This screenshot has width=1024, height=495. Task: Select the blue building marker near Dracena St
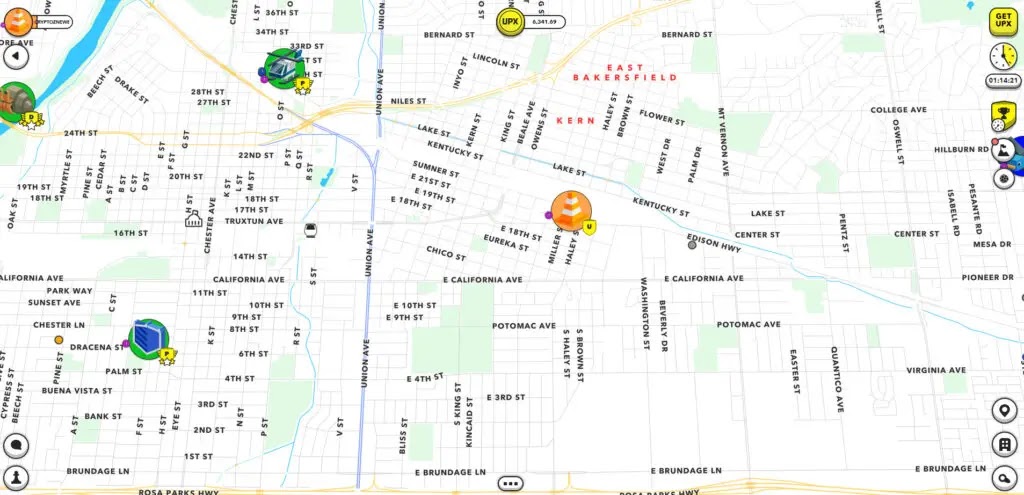[x=148, y=339]
